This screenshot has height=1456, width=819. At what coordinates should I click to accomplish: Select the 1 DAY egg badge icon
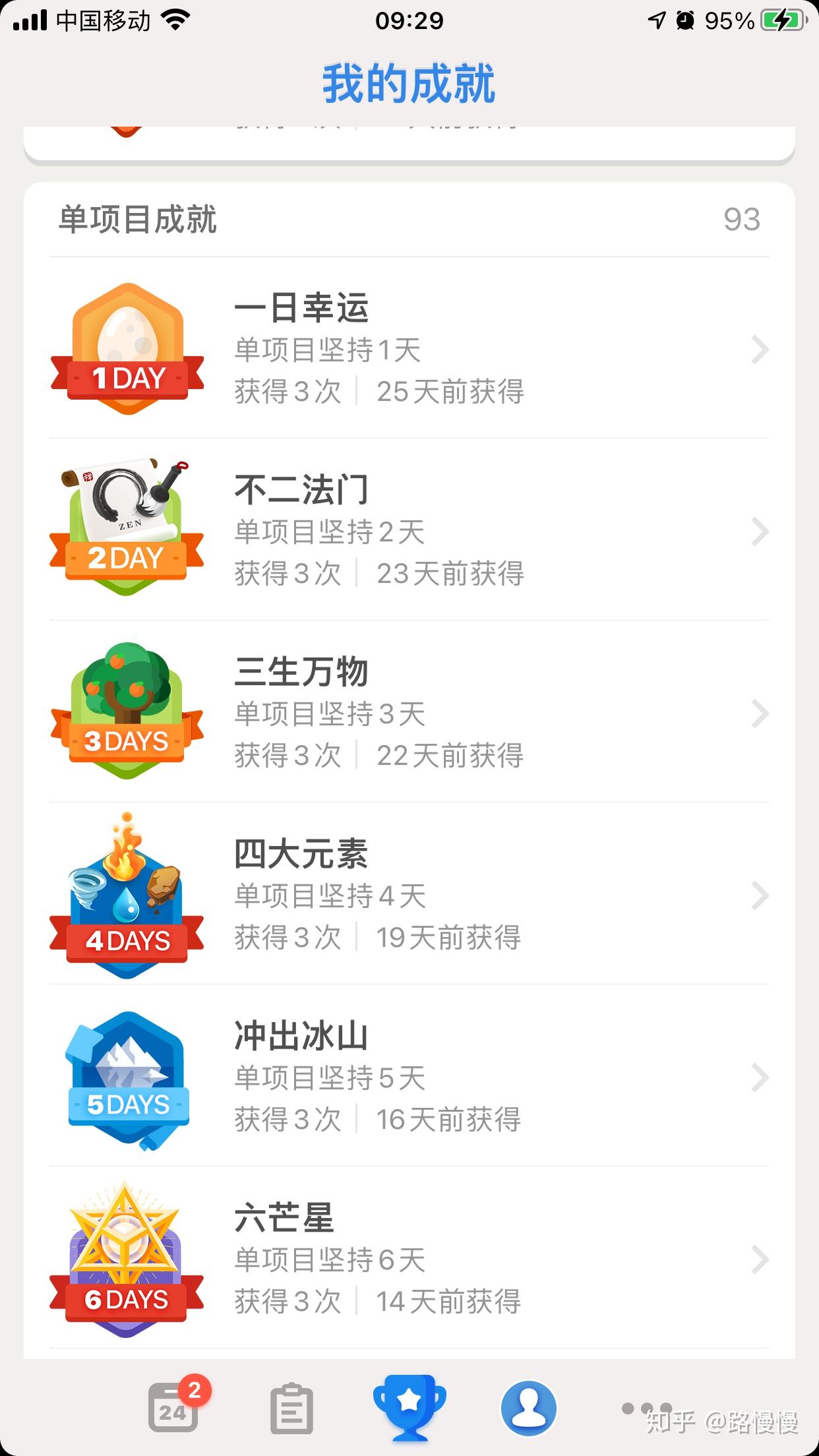pyautogui.click(x=127, y=346)
